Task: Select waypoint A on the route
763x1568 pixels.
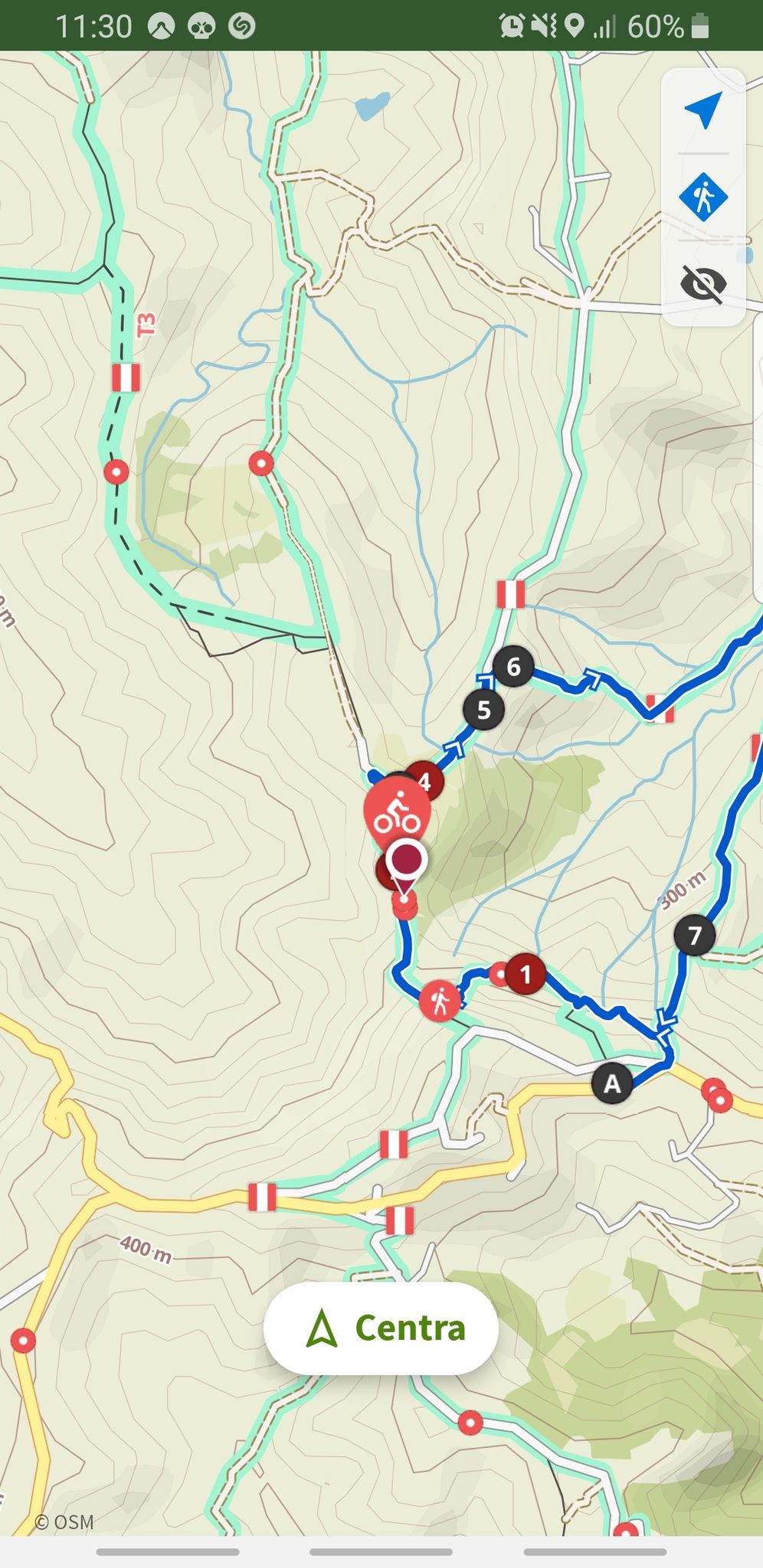Action: point(612,1083)
